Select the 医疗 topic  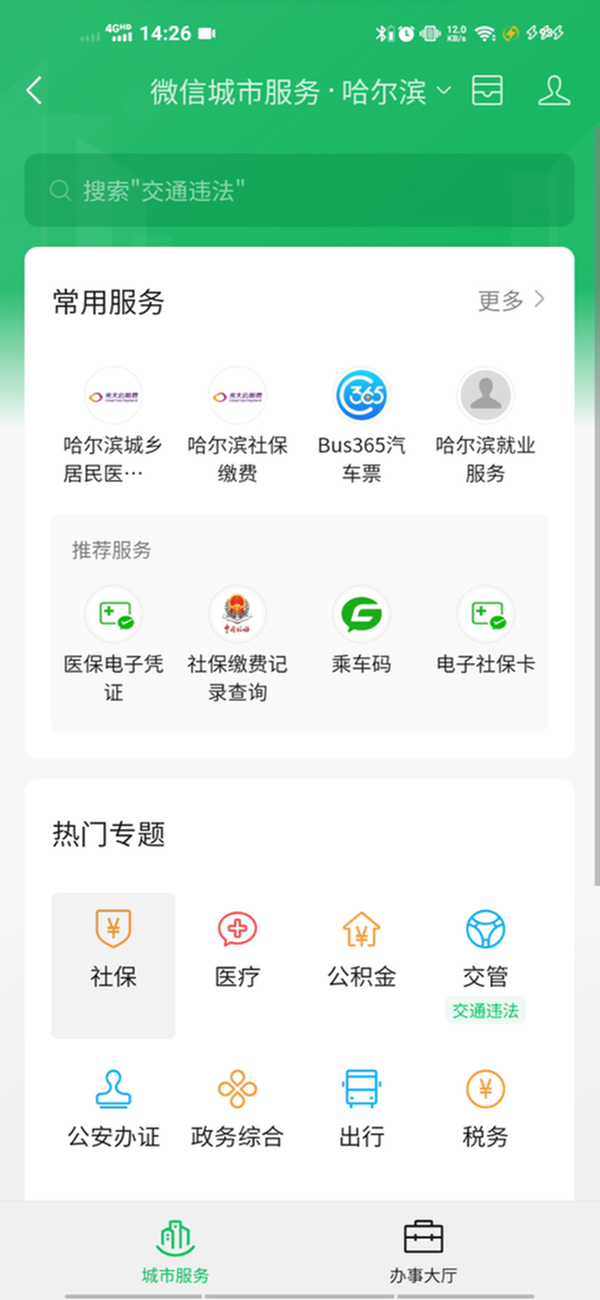(x=237, y=950)
